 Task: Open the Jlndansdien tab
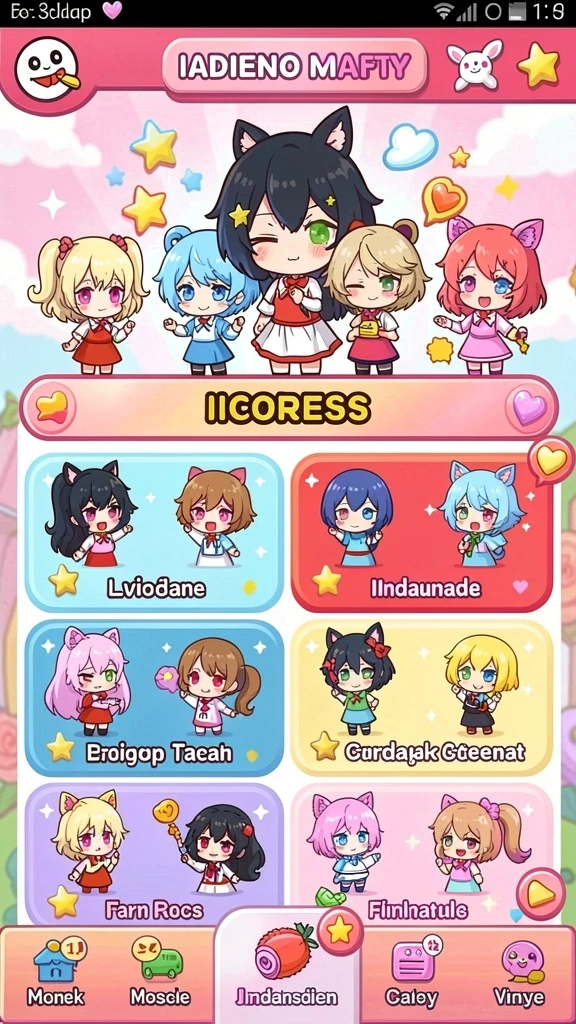[x=287, y=967]
